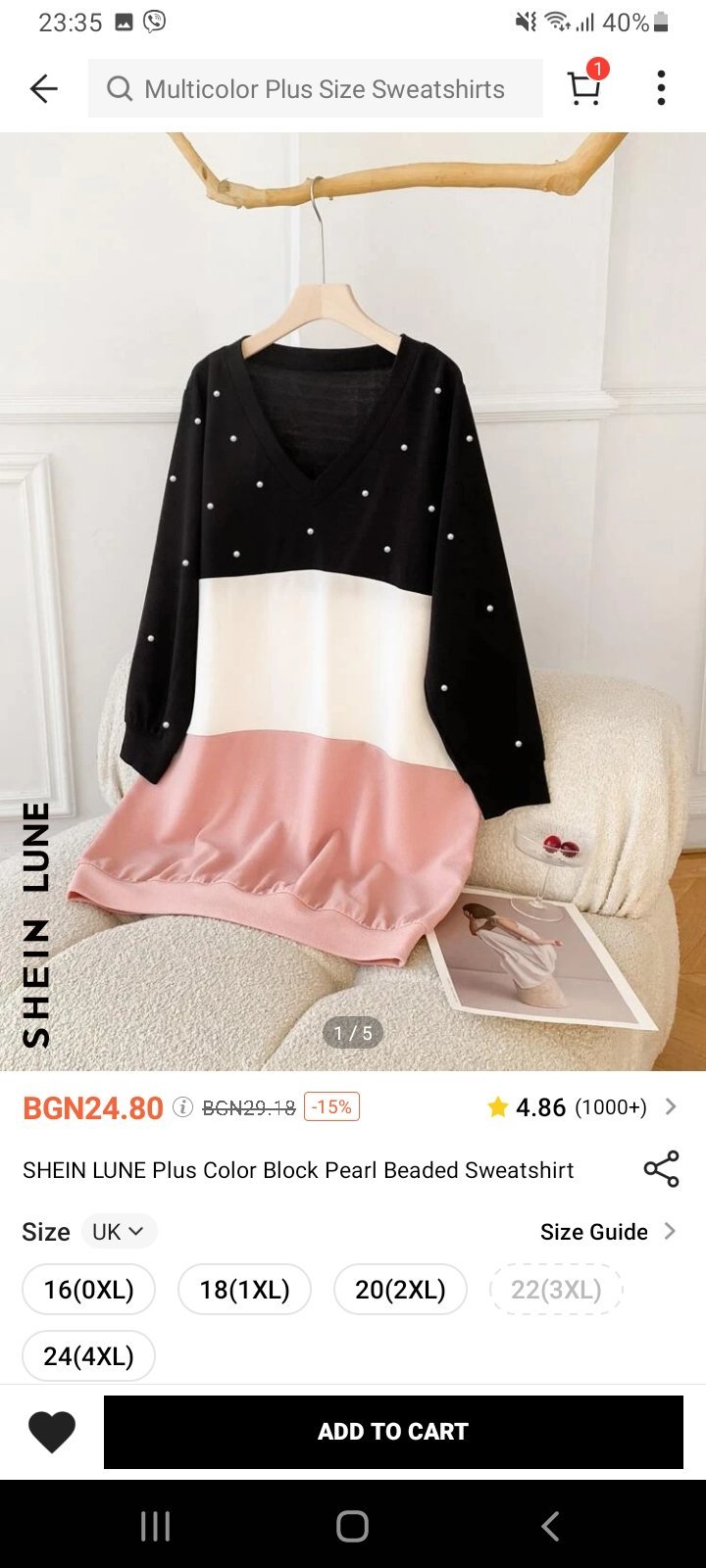706x1568 pixels.
Task: Select size 16(0XL)
Action: click(88, 1290)
